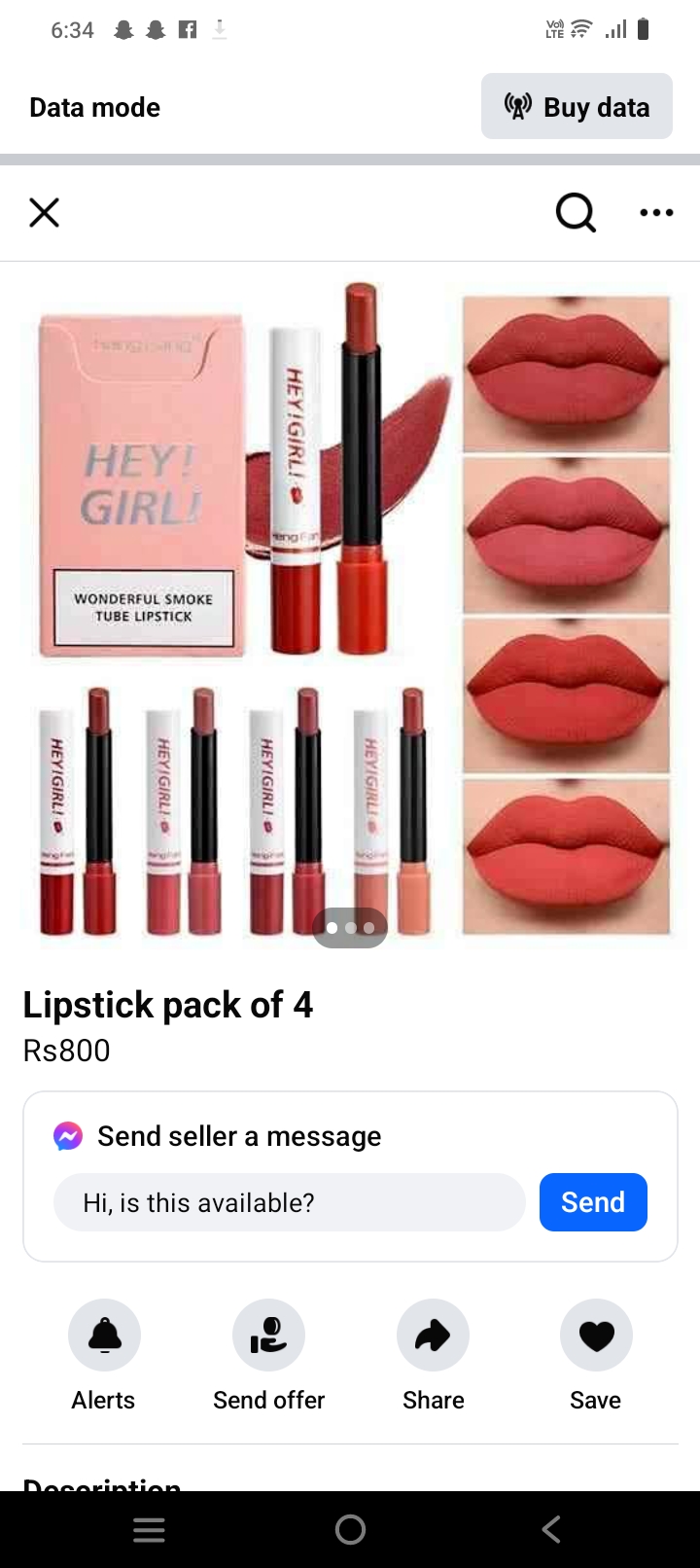Tap the Buy data button

tap(577, 107)
